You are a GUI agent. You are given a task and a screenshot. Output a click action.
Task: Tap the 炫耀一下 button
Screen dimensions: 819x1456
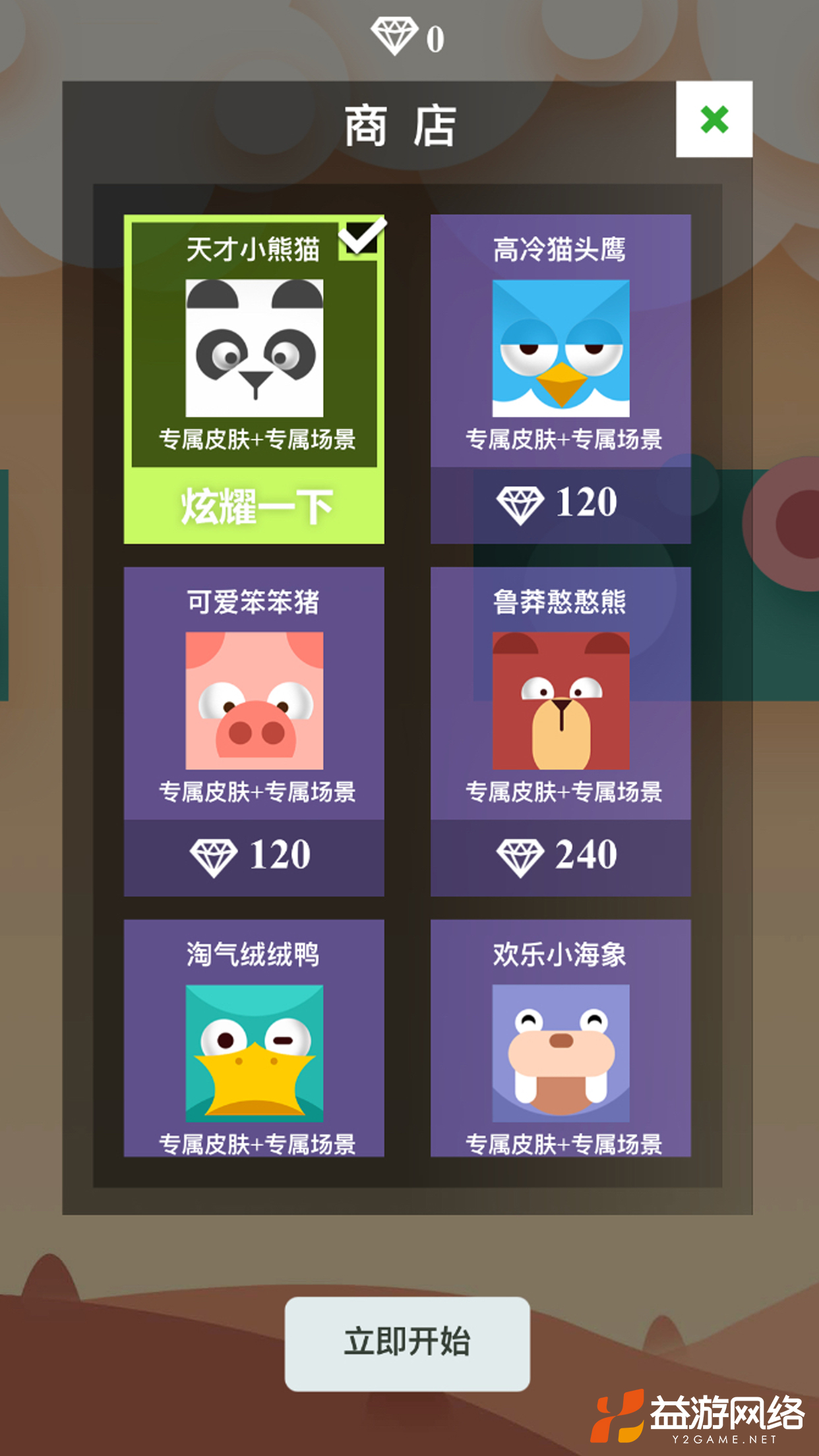[x=255, y=506]
